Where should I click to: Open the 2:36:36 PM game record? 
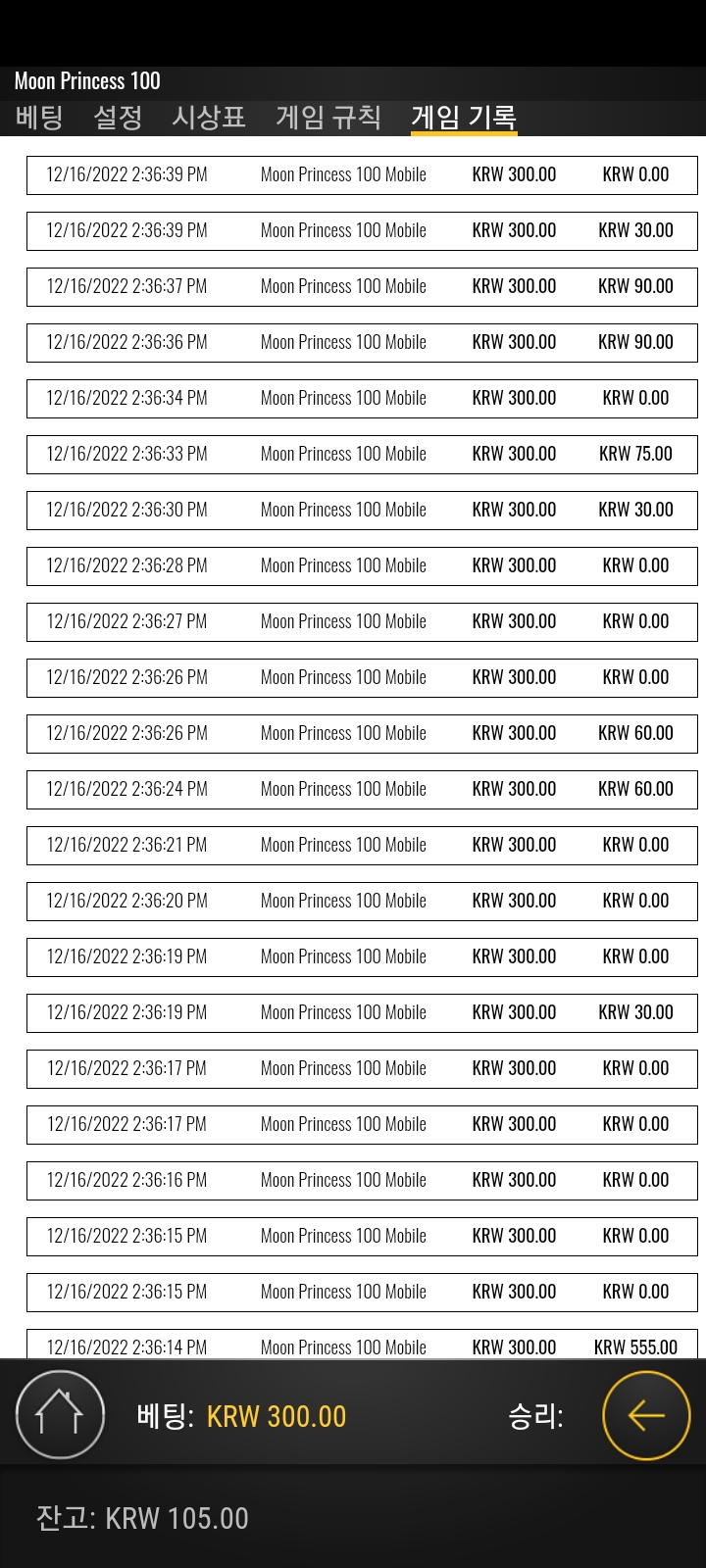click(362, 342)
